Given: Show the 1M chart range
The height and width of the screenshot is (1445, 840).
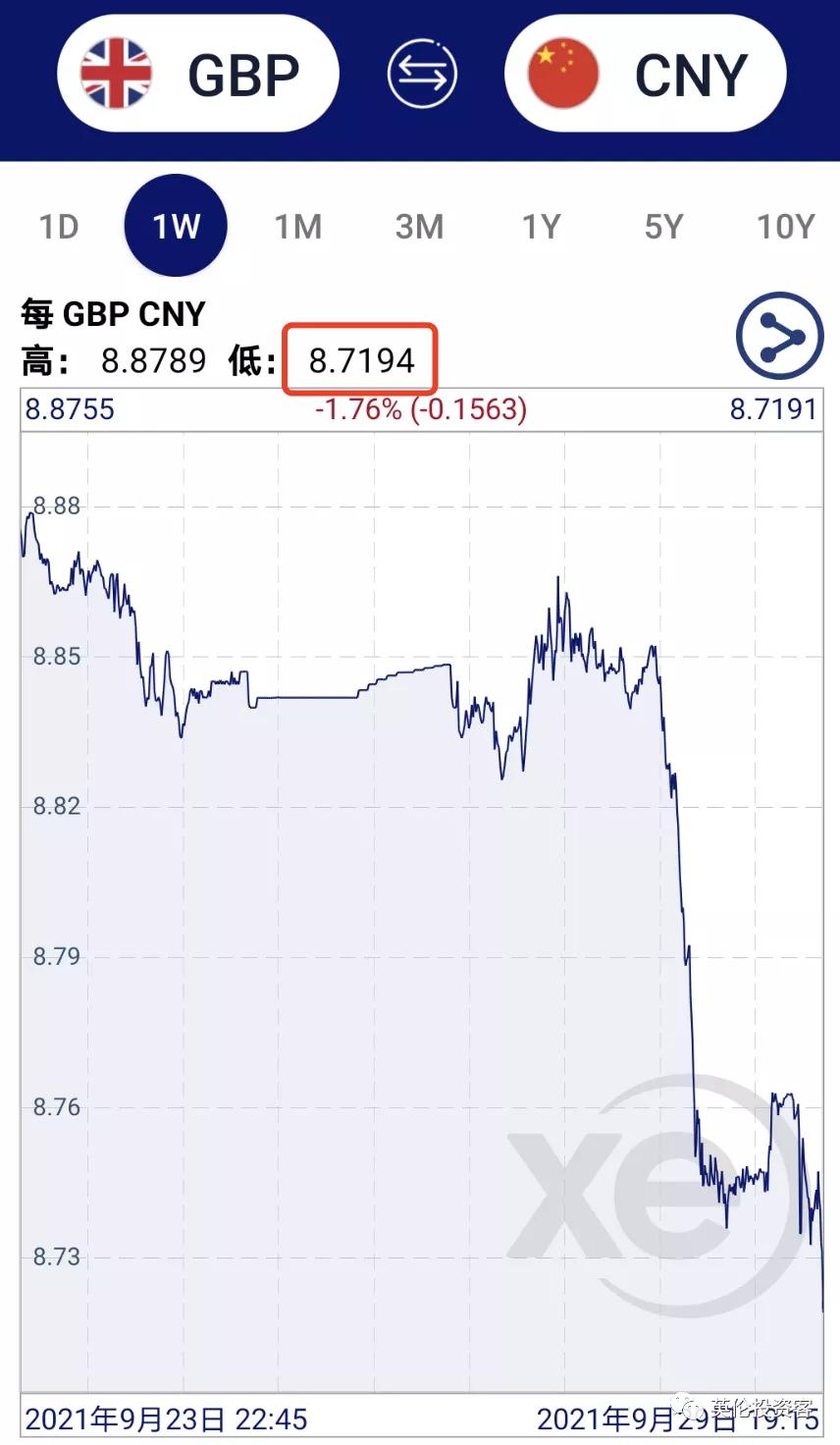Looking at the screenshot, I should pos(297,227).
